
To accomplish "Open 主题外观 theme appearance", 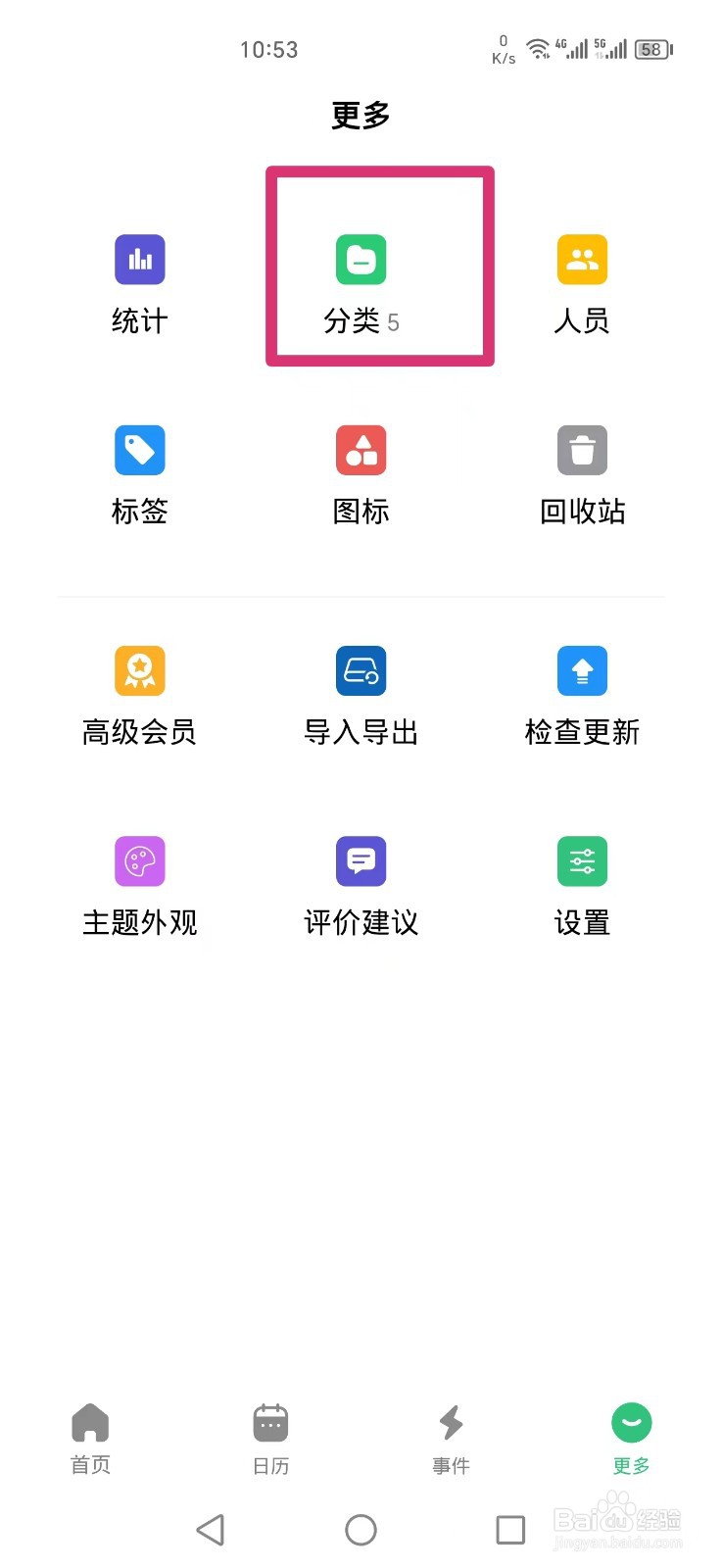I will point(140,883).
